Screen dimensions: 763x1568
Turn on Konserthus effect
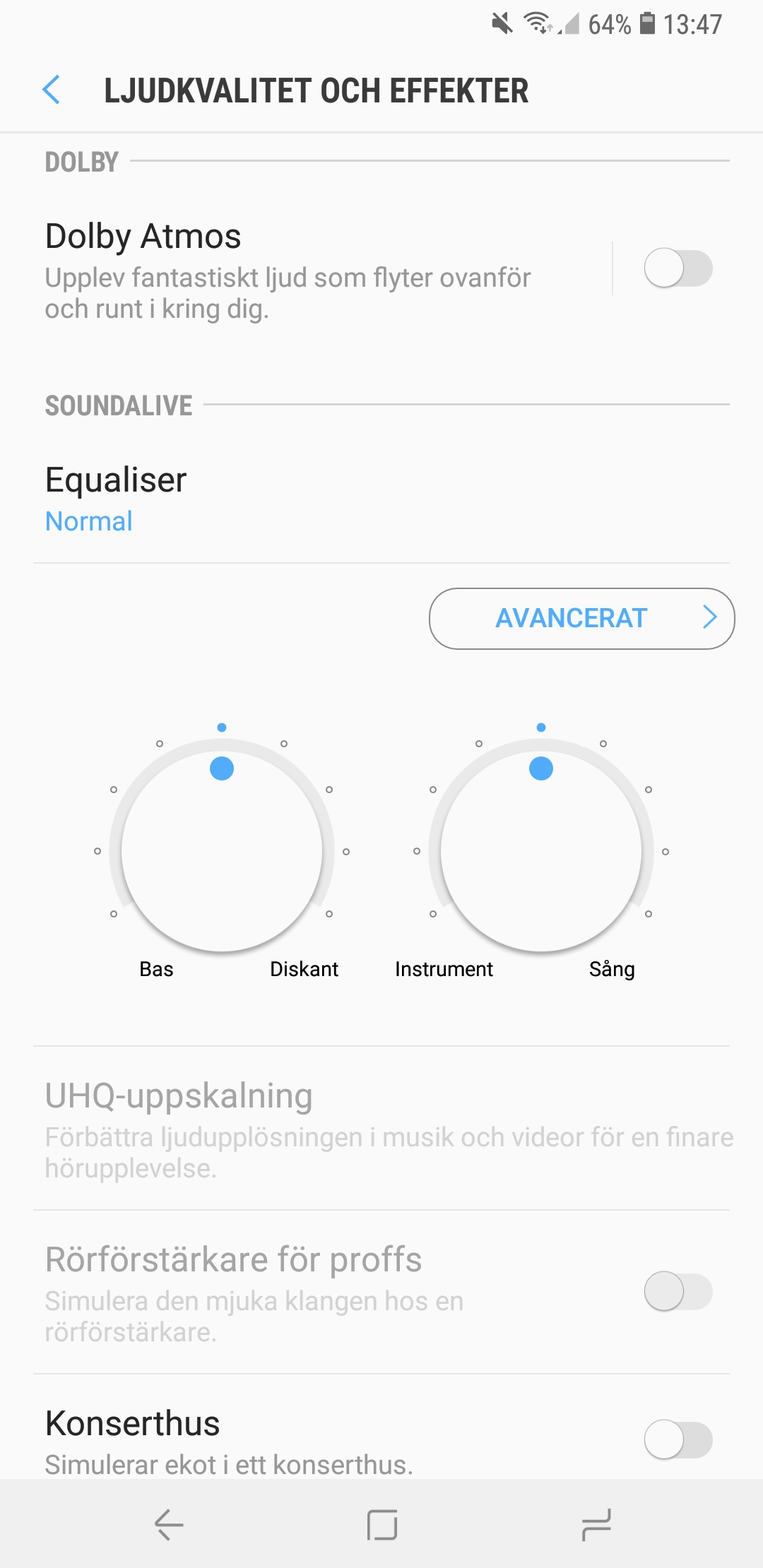pyautogui.click(x=678, y=1439)
